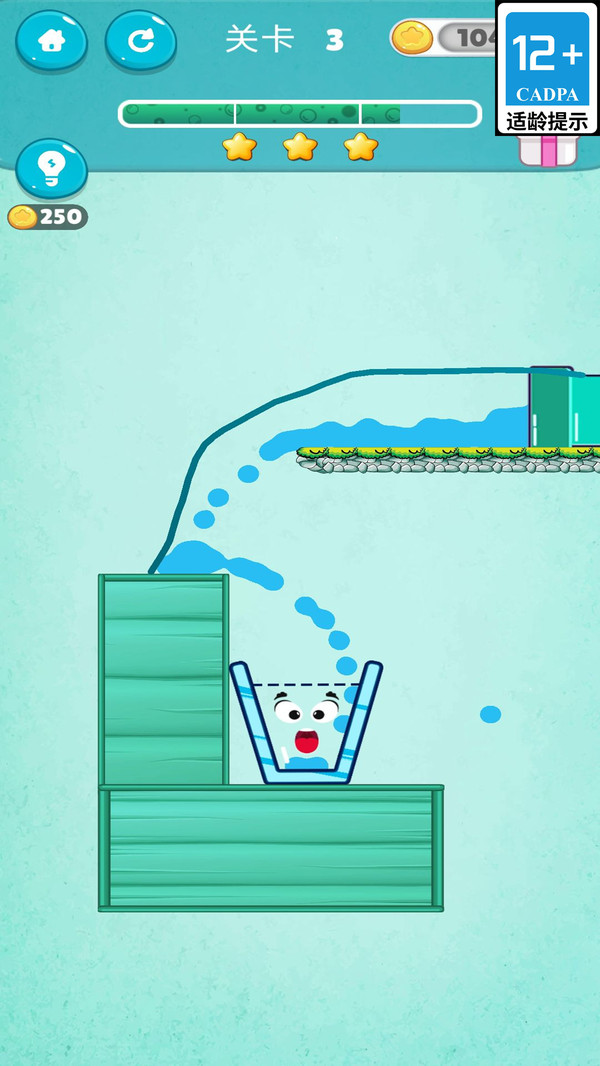The height and width of the screenshot is (1066, 600).
Task: Go to the home screen
Action: [52, 41]
